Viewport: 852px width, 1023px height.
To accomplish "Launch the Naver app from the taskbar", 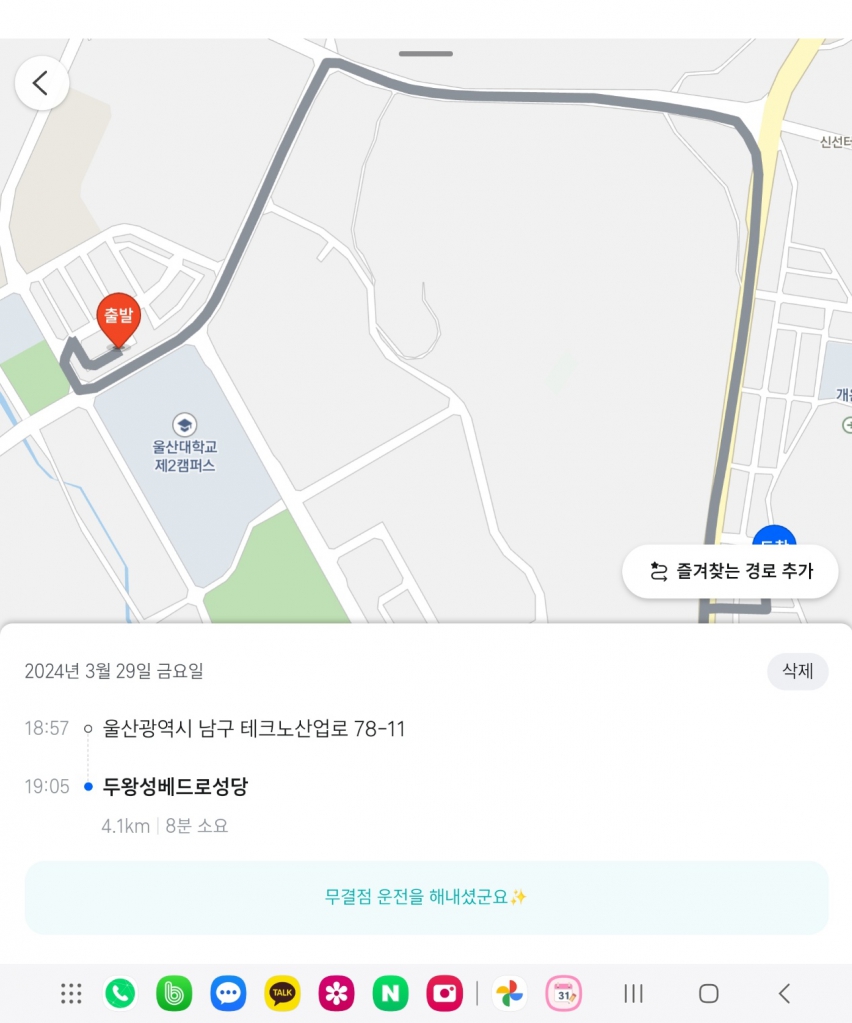I will point(390,993).
